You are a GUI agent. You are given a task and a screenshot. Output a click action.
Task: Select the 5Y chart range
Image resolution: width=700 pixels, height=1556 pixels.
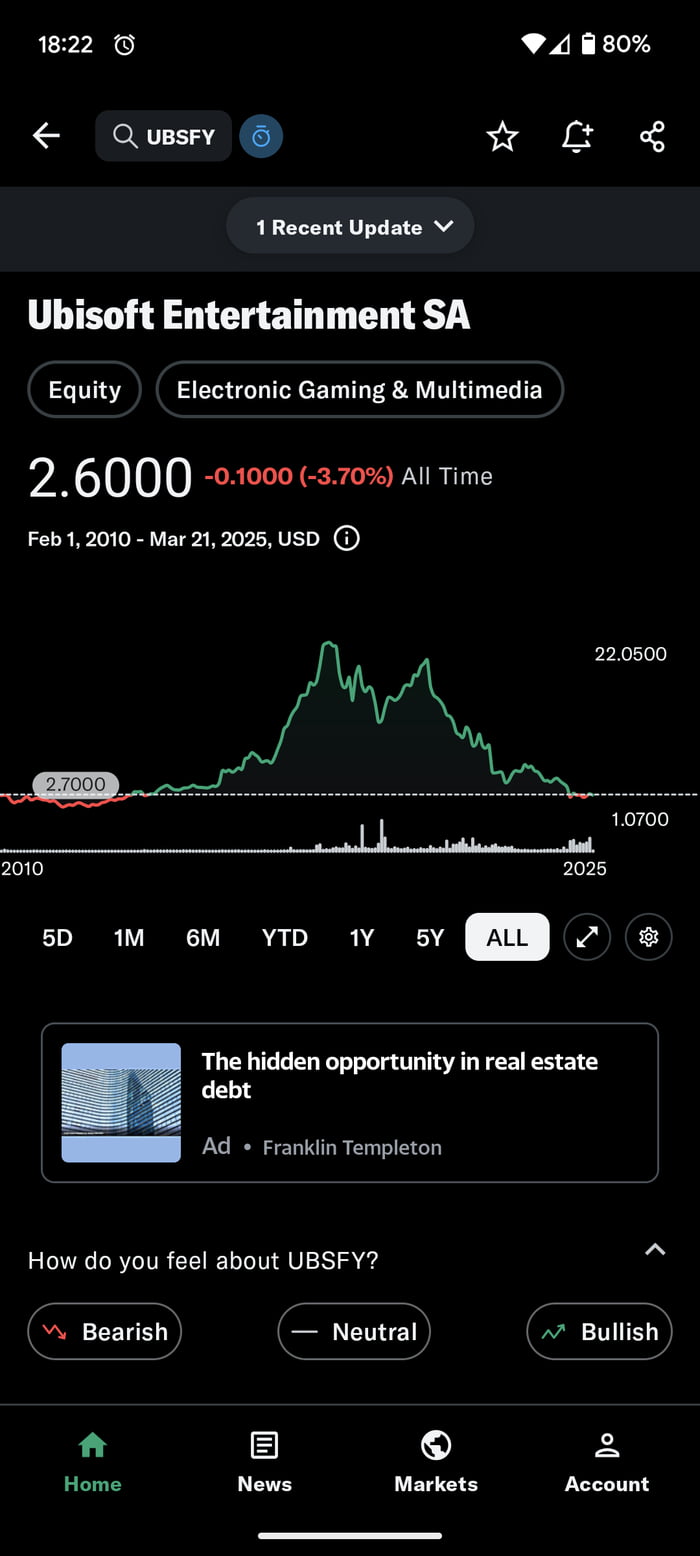[x=430, y=937]
